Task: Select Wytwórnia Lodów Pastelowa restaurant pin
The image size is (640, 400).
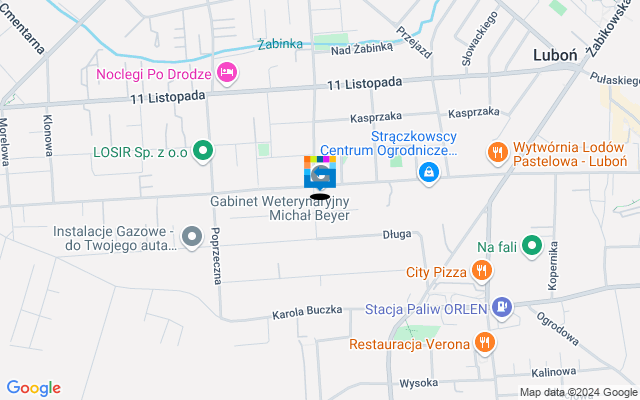Action: (x=496, y=152)
